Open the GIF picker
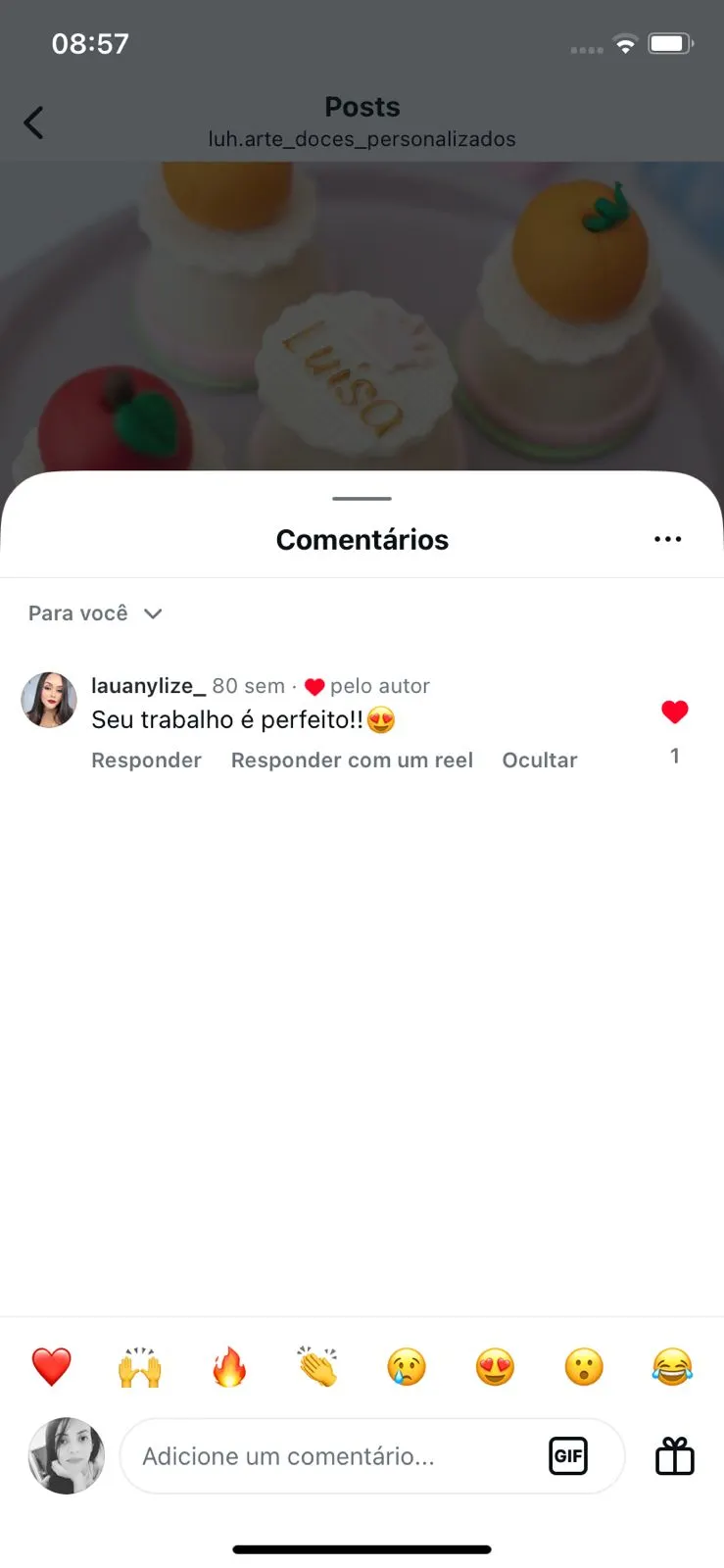 pyautogui.click(x=568, y=1455)
